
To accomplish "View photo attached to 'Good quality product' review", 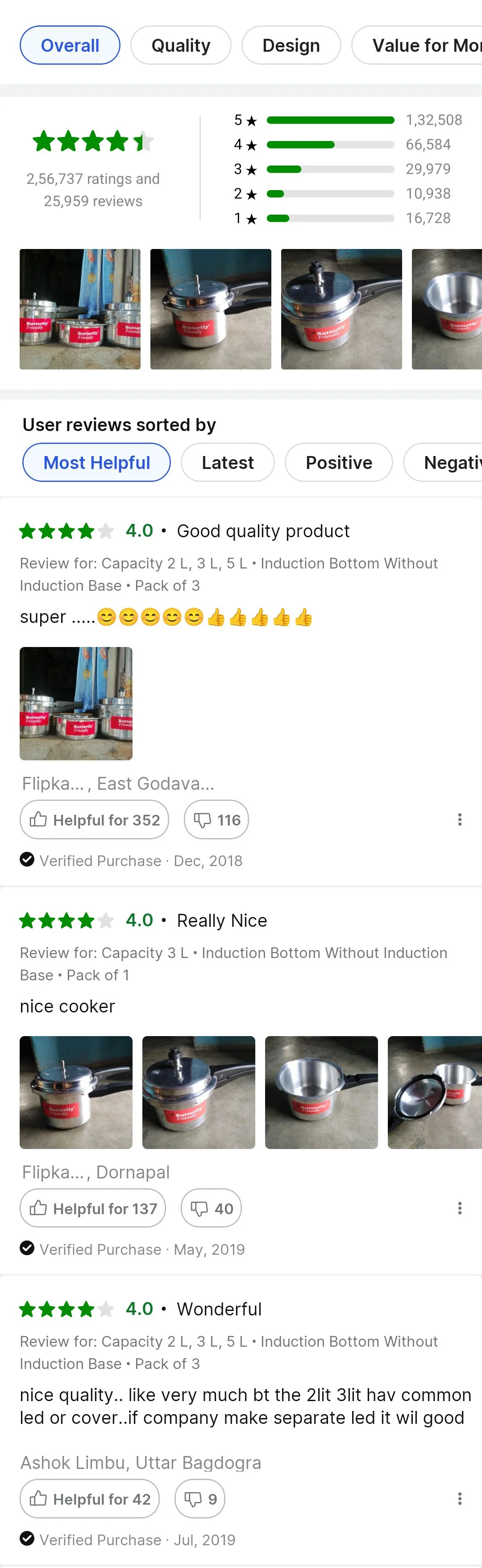I will 76,703.
